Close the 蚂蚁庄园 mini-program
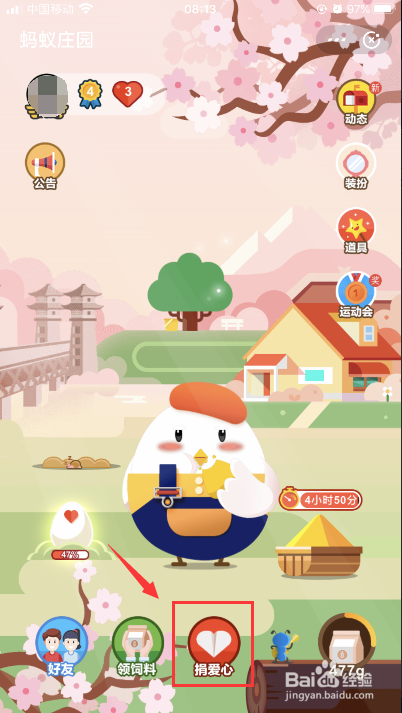This screenshot has width=402, height=713. (x=372, y=40)
